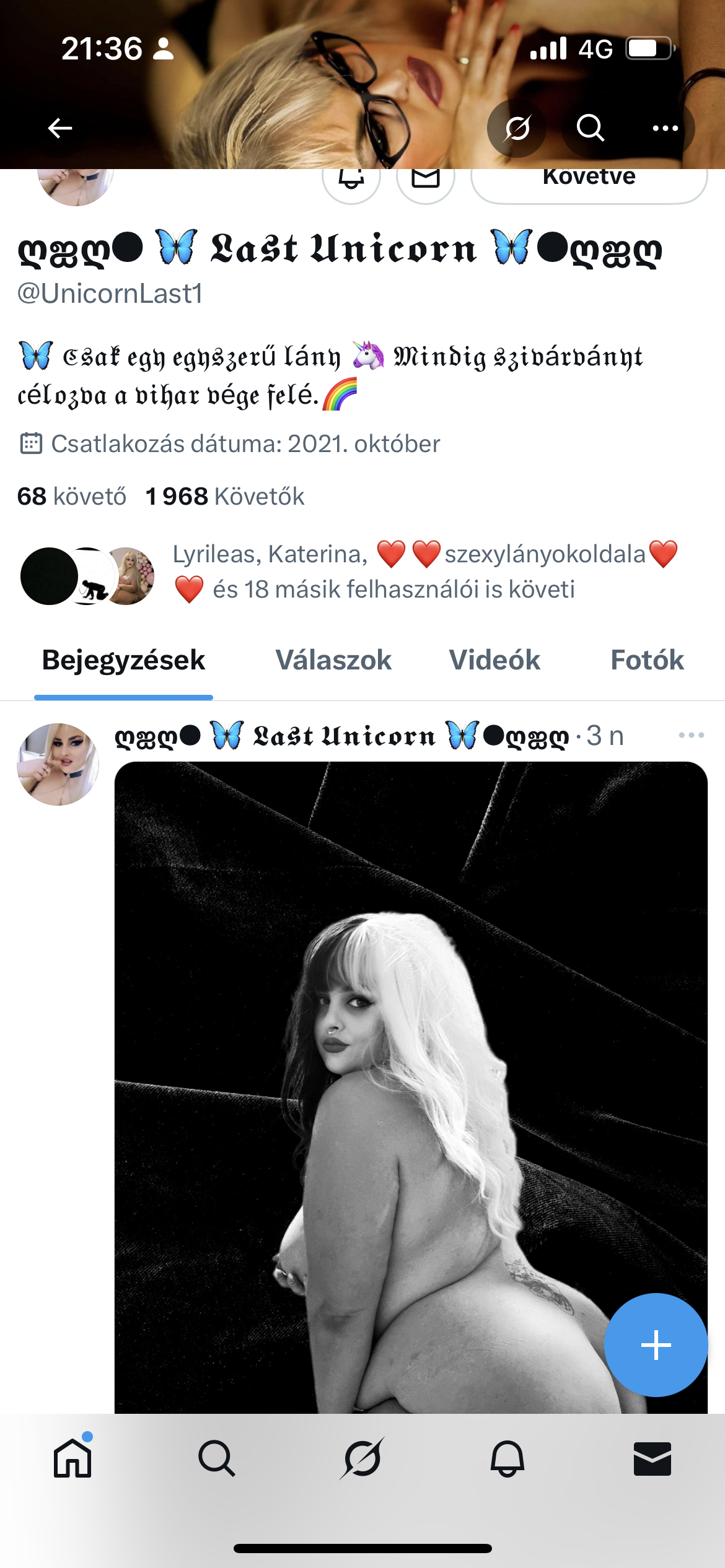Open Notifications in the bottom bar
Screen dimensions: 725x1568
pyautogui.click(x=507, y=1459)
